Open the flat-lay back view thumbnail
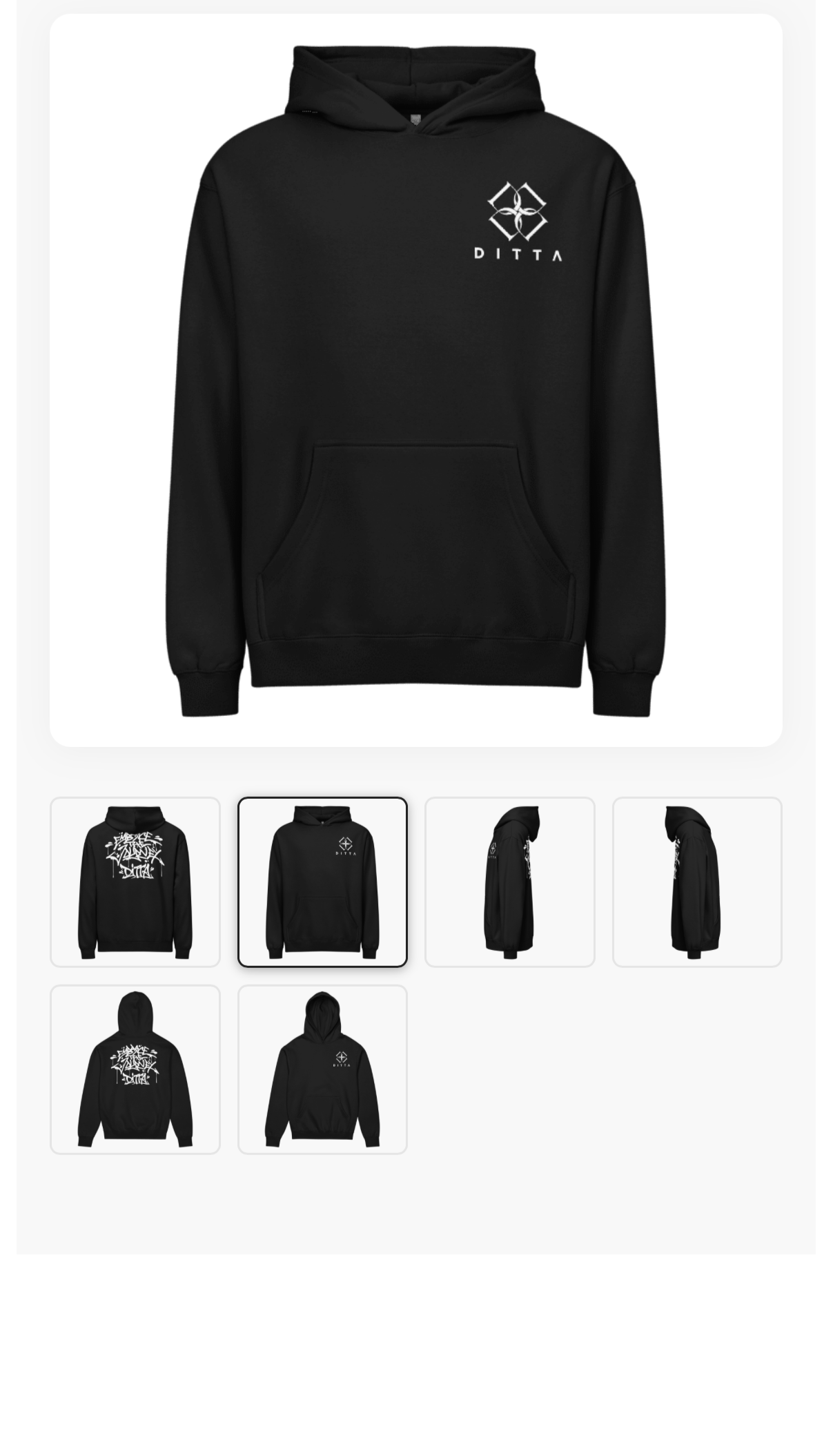This screenshot has height=1456, width=833. point(135,1069)
